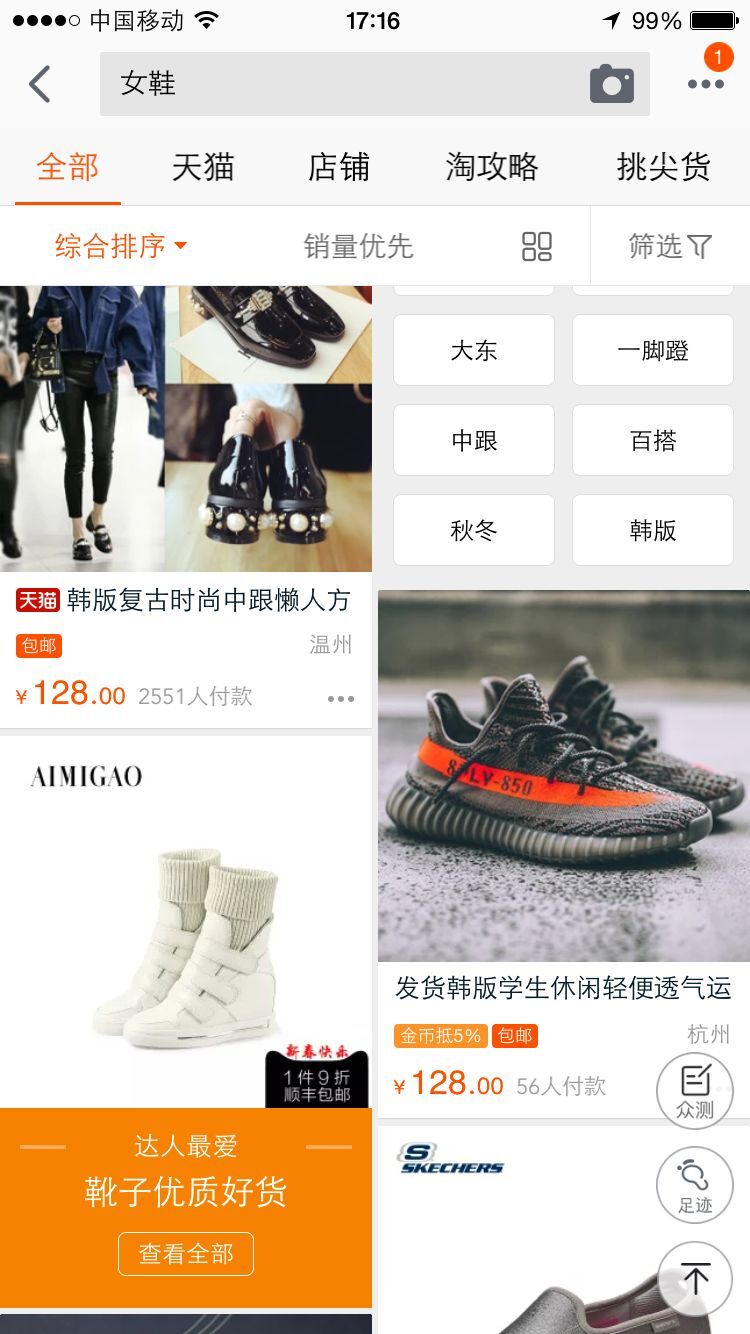This screenshot has width=750, height=1334.
Task: Open camera image search
Action: click(612, 84)
